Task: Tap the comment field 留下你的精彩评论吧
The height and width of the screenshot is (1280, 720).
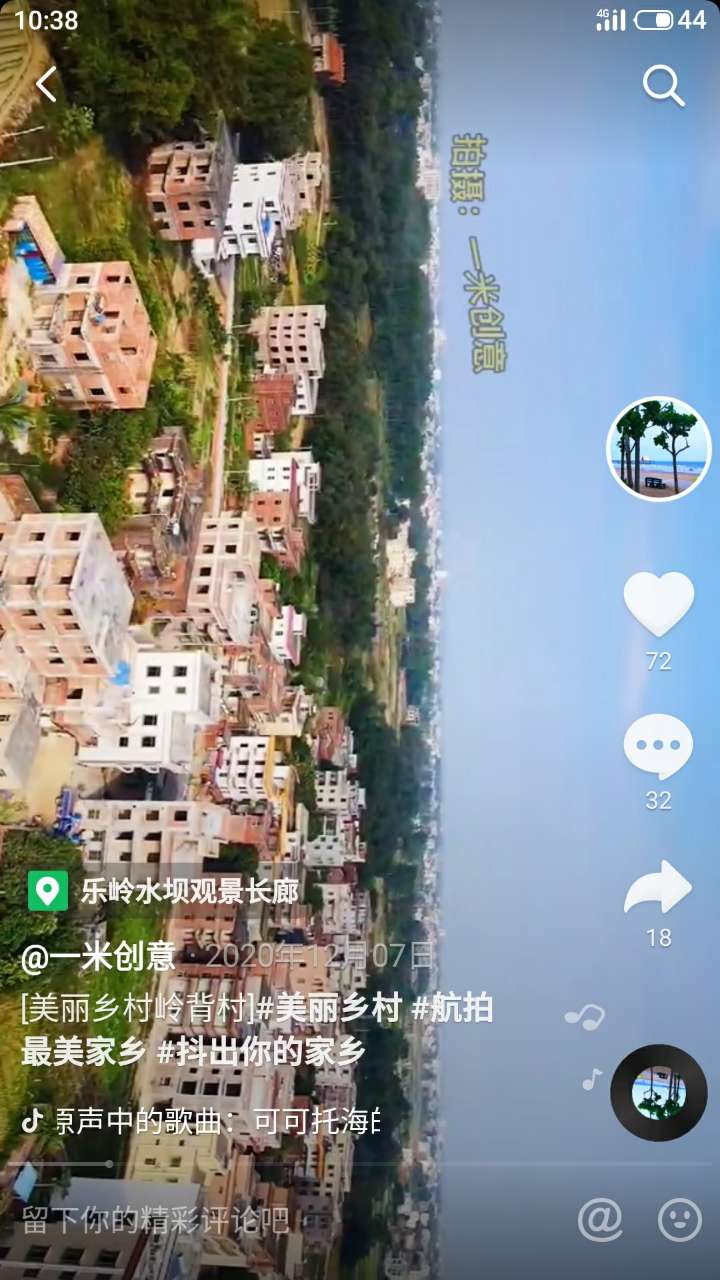Action: [x=156, y=1220]
